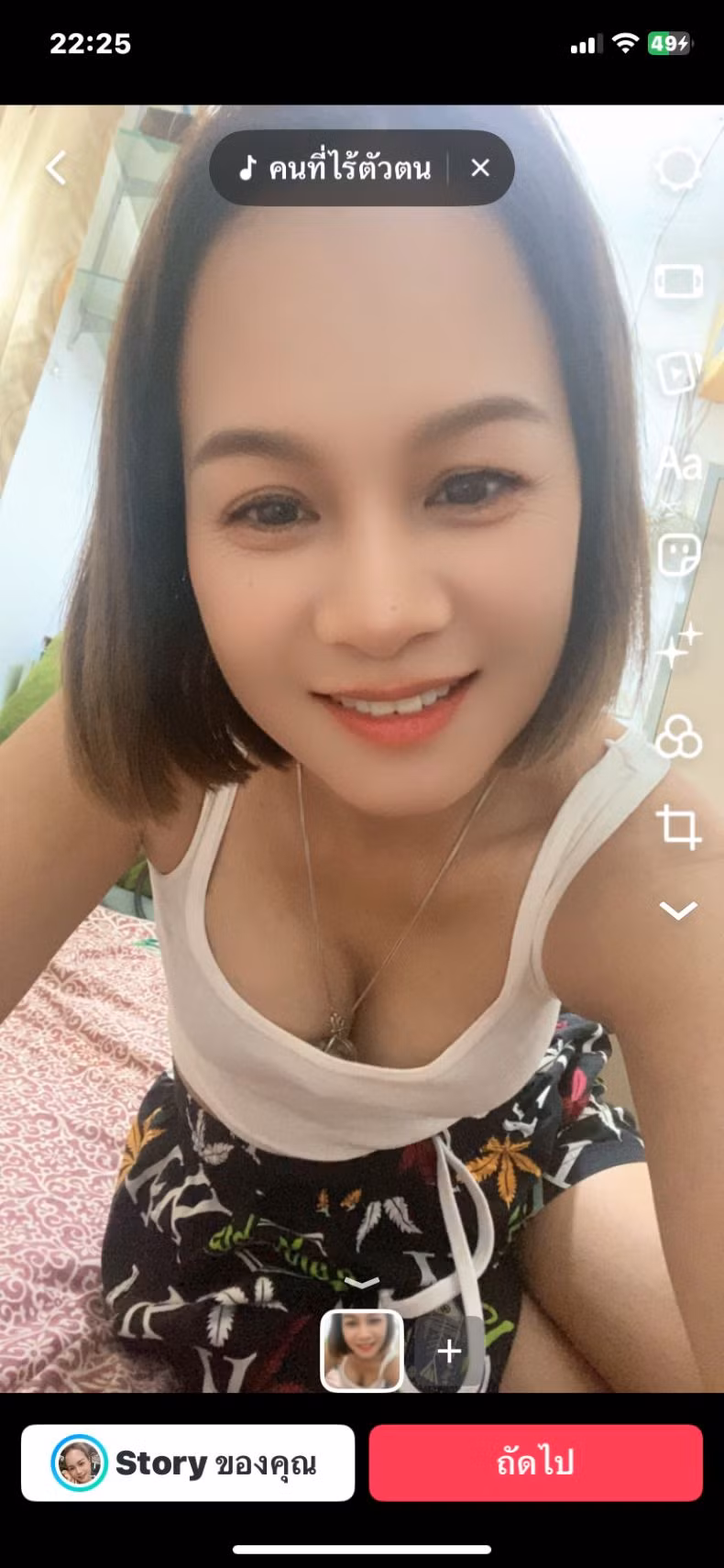The height and width of the screenshot is (1568, 724).
Task: Go back using the top-left arrow
Action: (x=57, y=168)
